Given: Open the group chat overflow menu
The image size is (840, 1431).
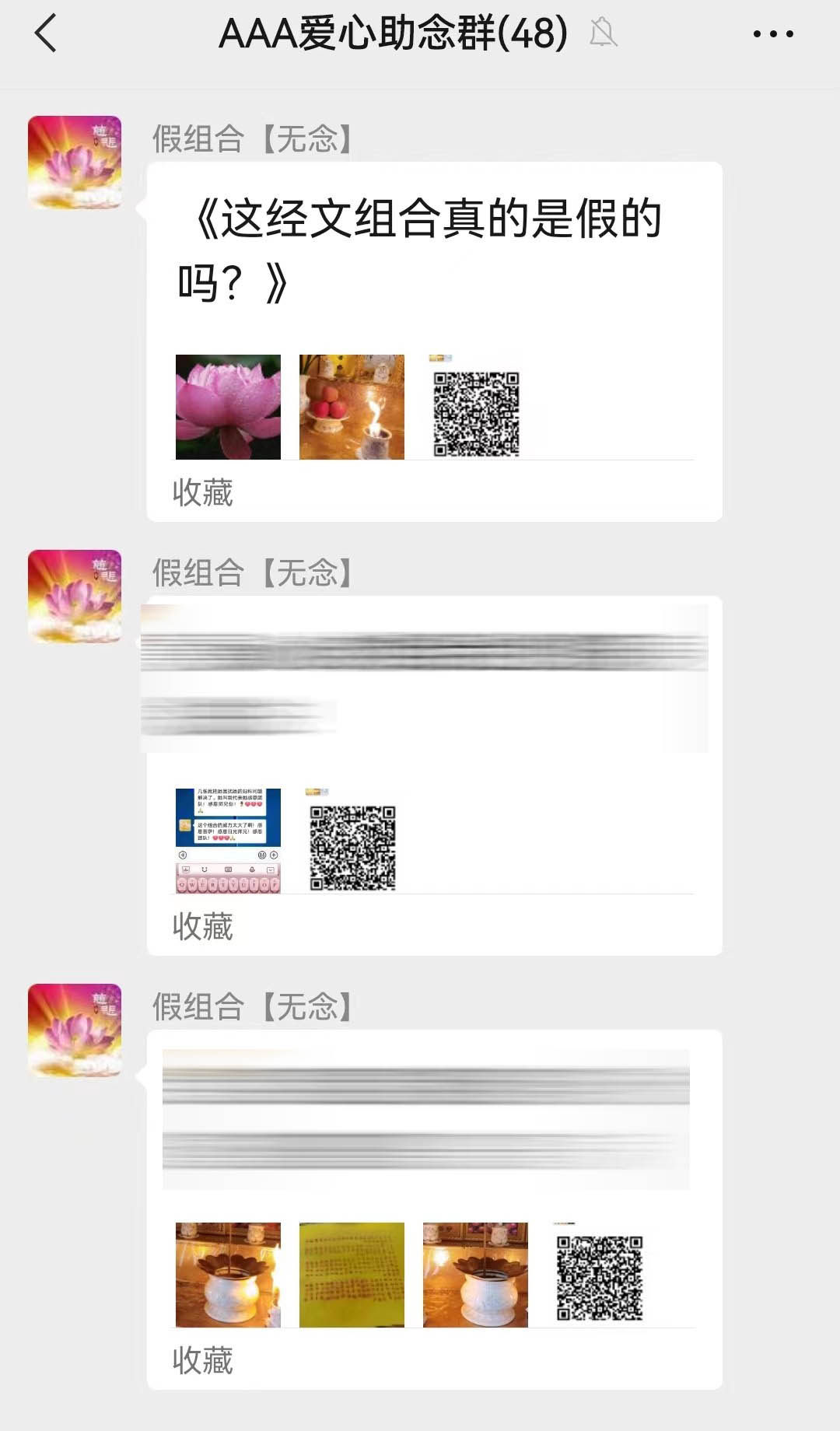Looking at the screenshot, I should 773,34.
